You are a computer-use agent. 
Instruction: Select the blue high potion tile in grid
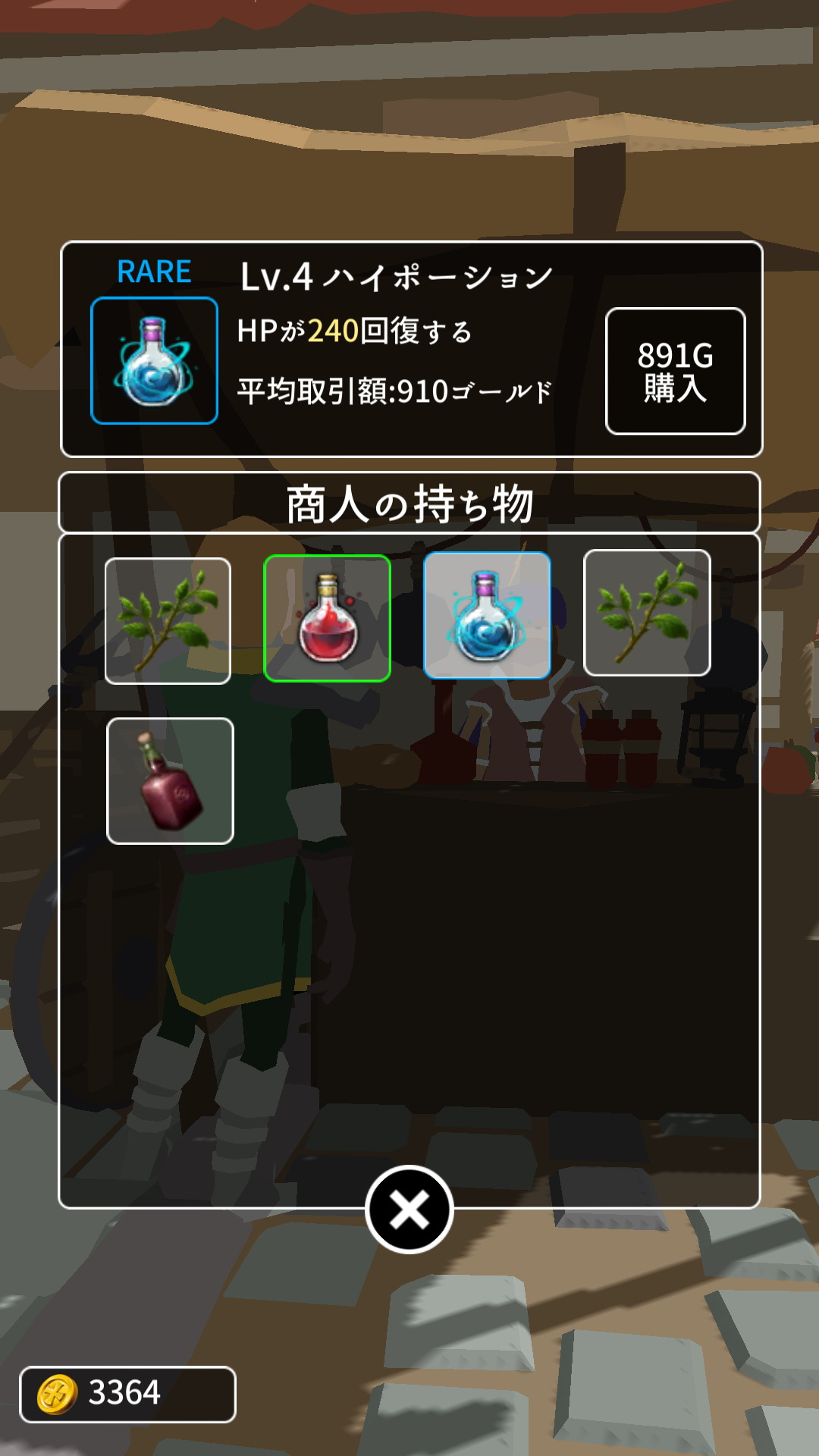click(487, 615)
